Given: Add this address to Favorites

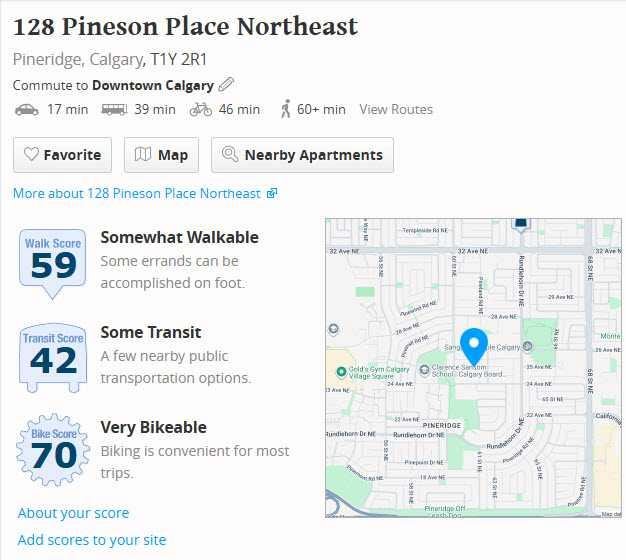Looking at the screenshot, I should click(x=62, y=155).
